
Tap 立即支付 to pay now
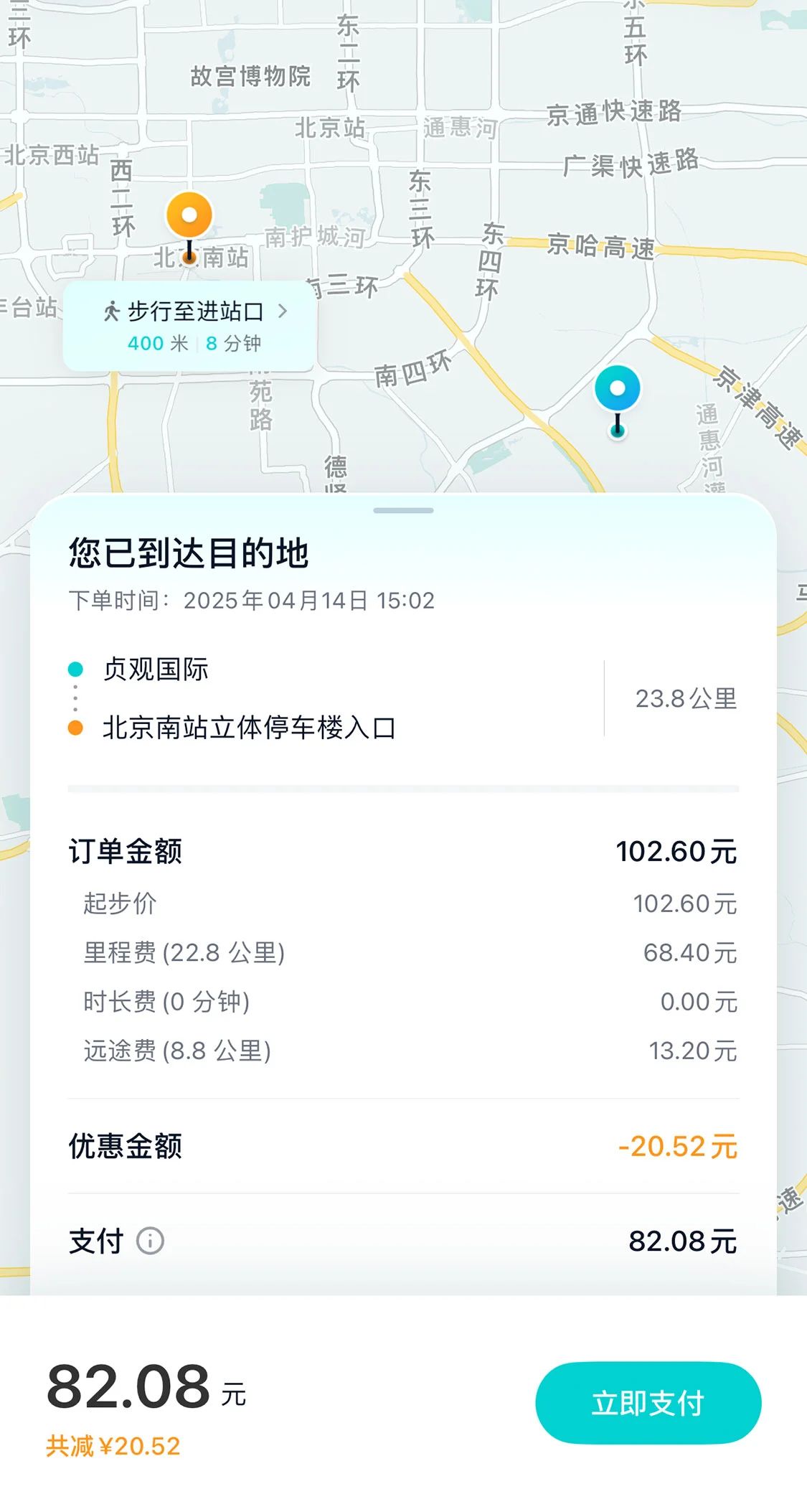pyautogui.click(x=648, y=1403)
